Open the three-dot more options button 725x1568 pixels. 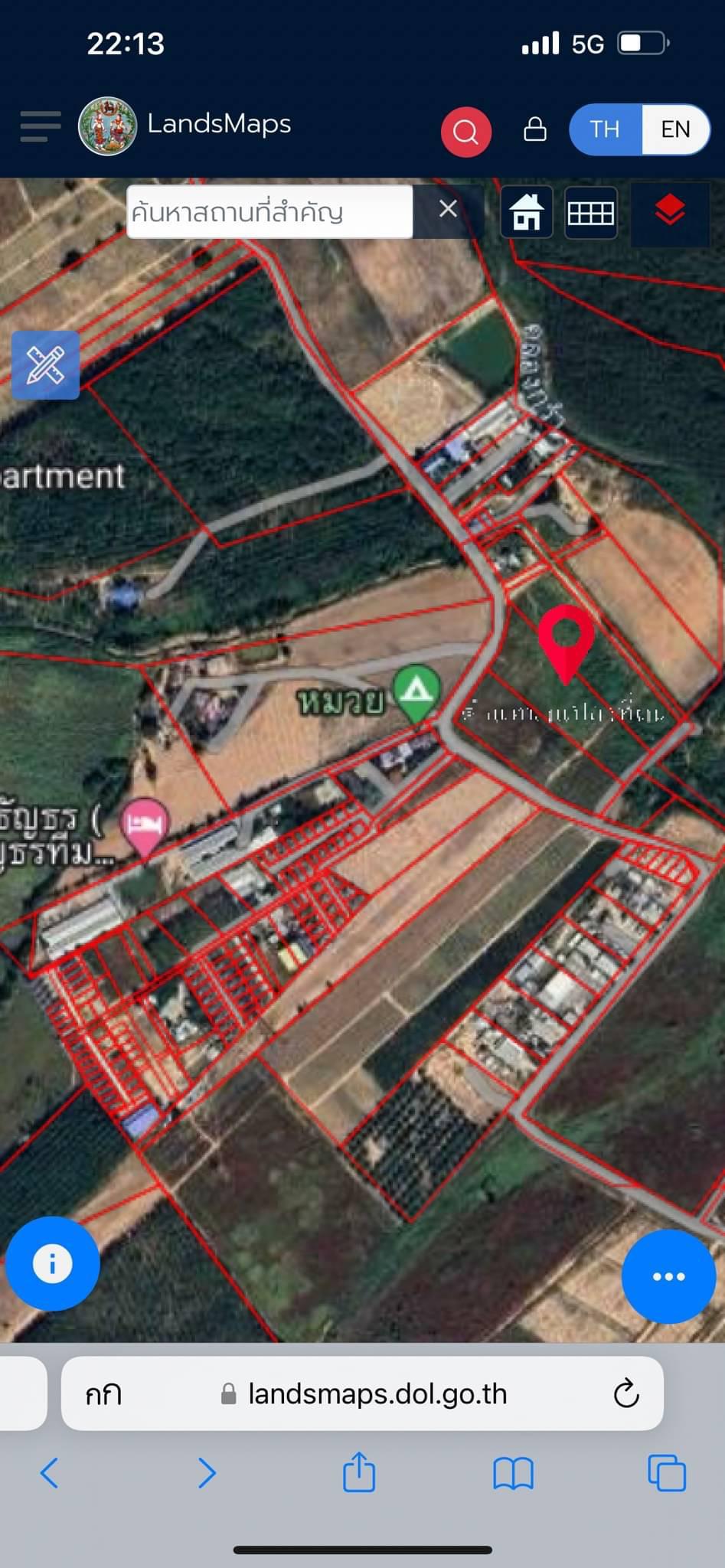point(668,1276)
